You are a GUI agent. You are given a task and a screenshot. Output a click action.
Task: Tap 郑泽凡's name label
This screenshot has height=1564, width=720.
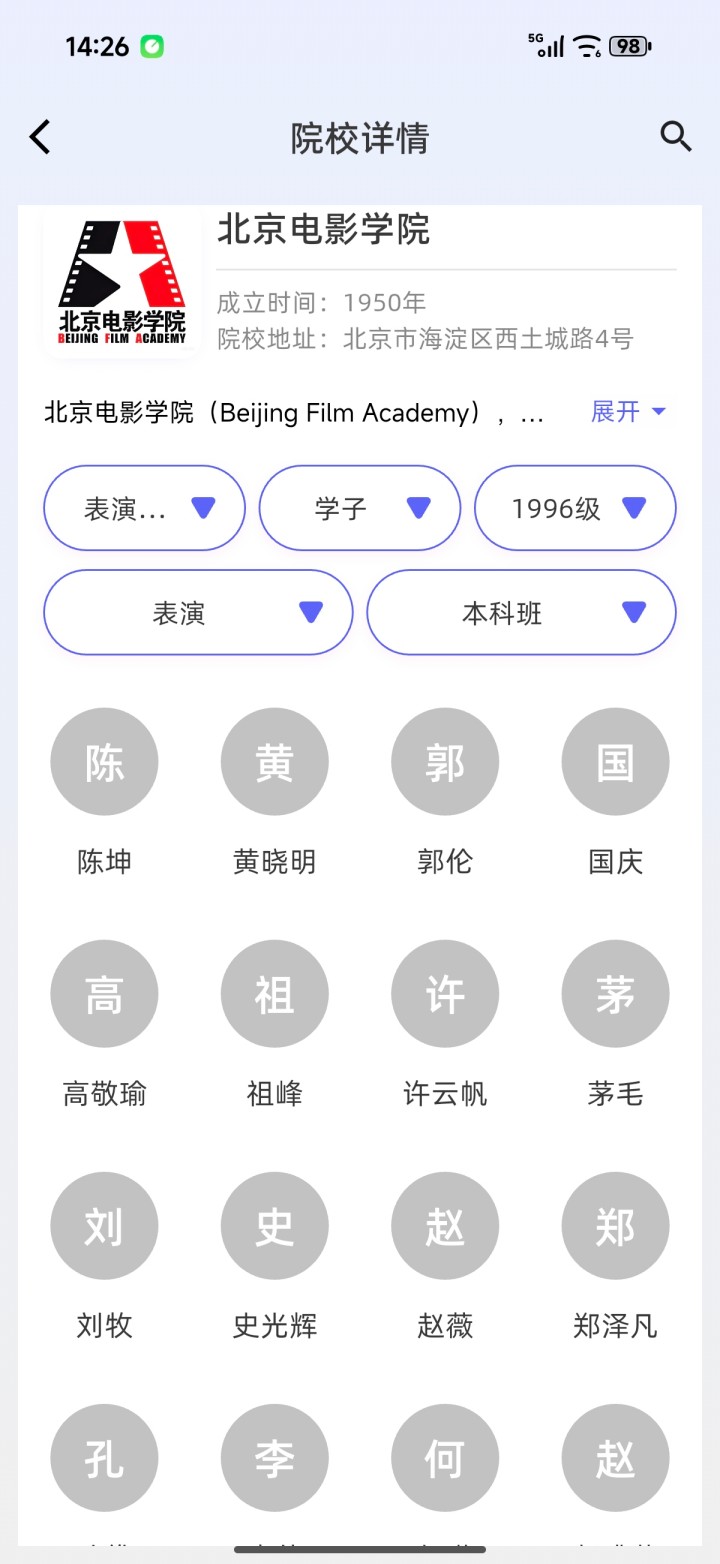pyautogui.click(x=614, y=1326)
